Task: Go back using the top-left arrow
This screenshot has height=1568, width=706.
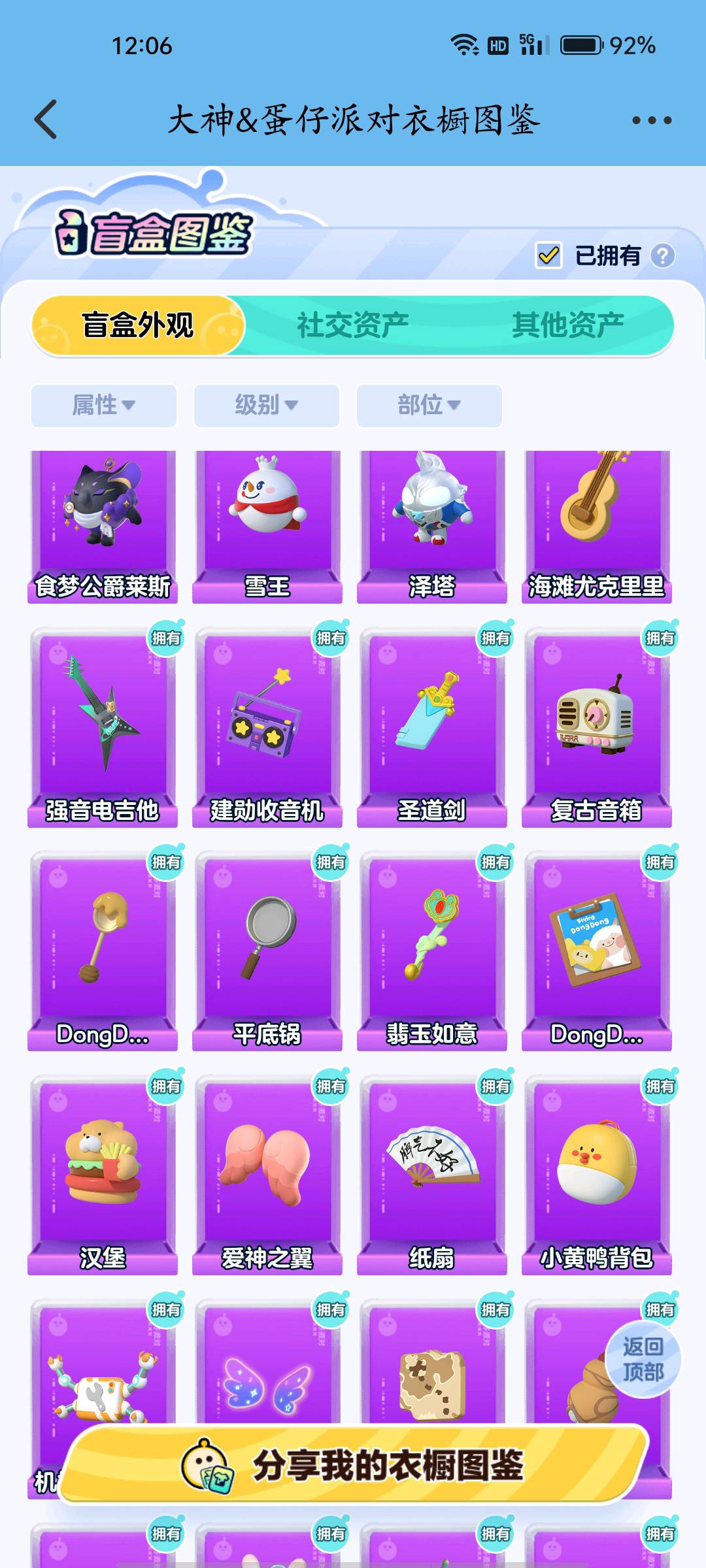Action: click(46, 120)
